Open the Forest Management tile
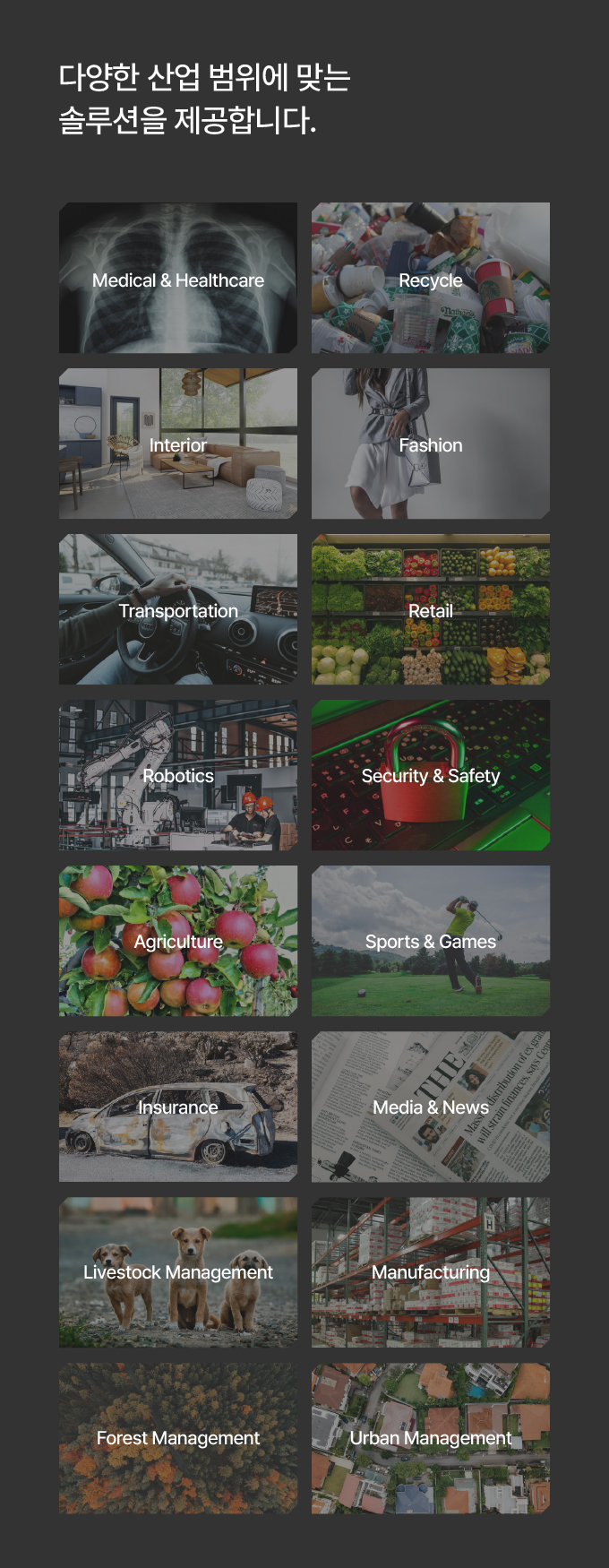The width and height of the screenshot is (609, 1568). tap(178, 1438)
